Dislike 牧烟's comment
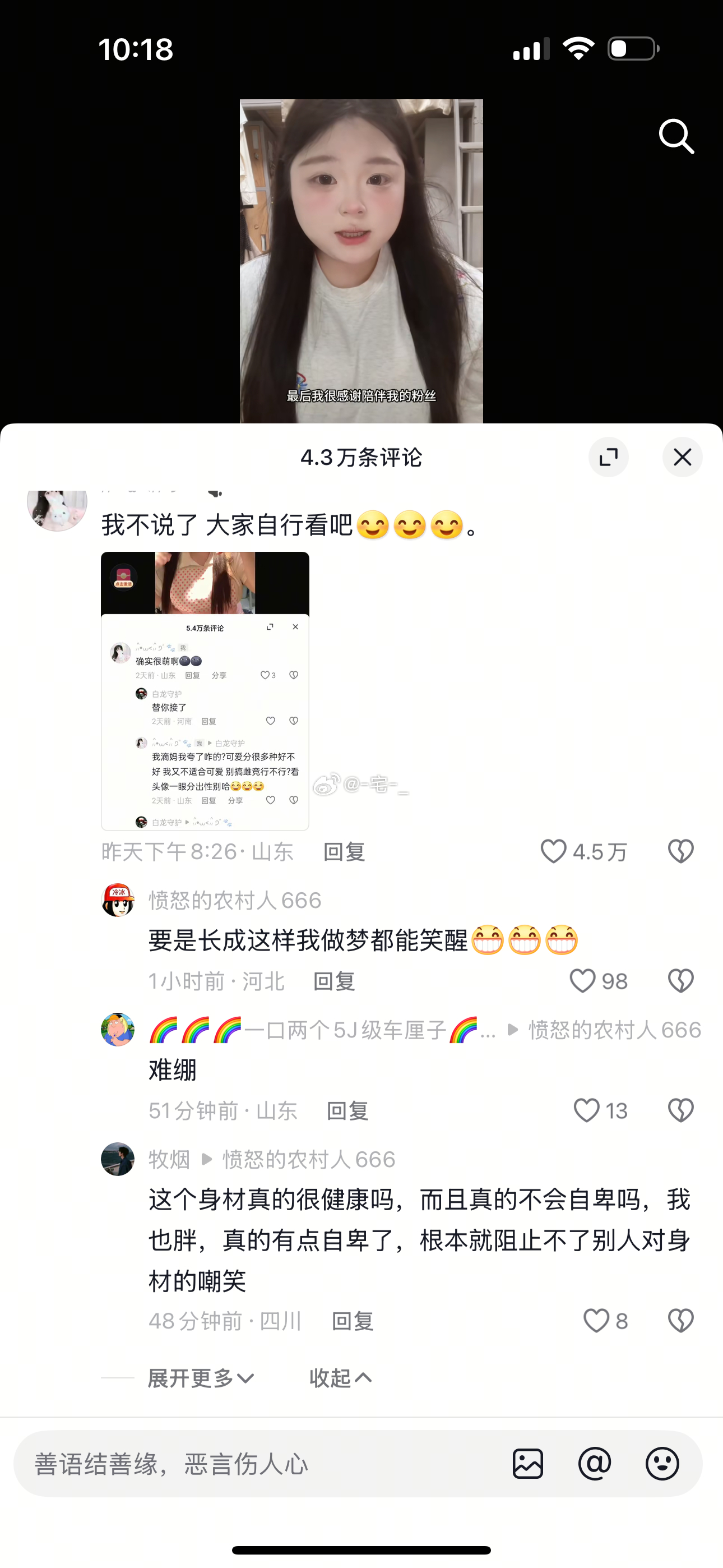Image resolution: width=723 pixels, height=1568 pixels. (680, 1320)
